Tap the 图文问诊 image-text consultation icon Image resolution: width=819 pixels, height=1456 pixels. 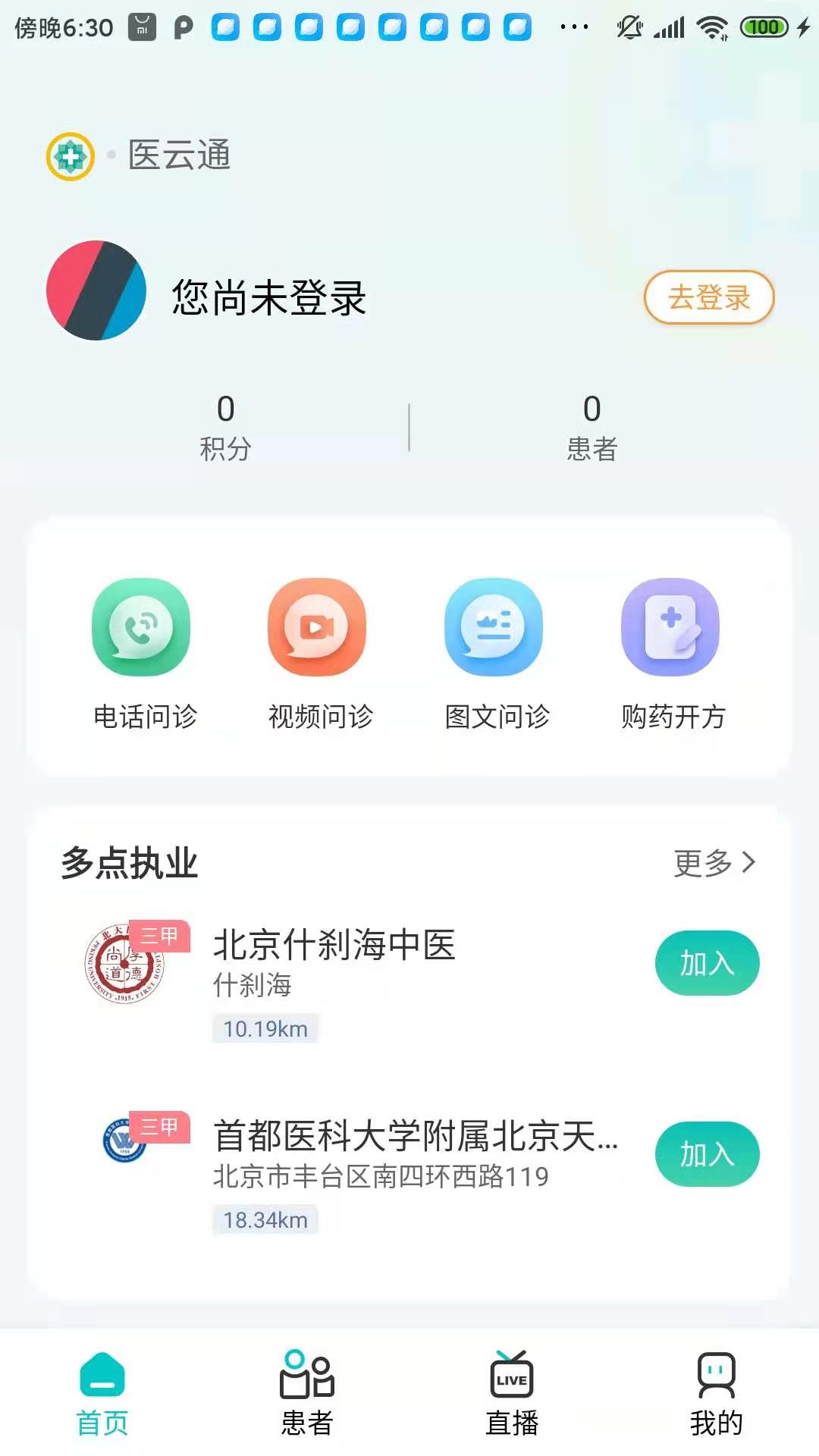pos(494,628)
